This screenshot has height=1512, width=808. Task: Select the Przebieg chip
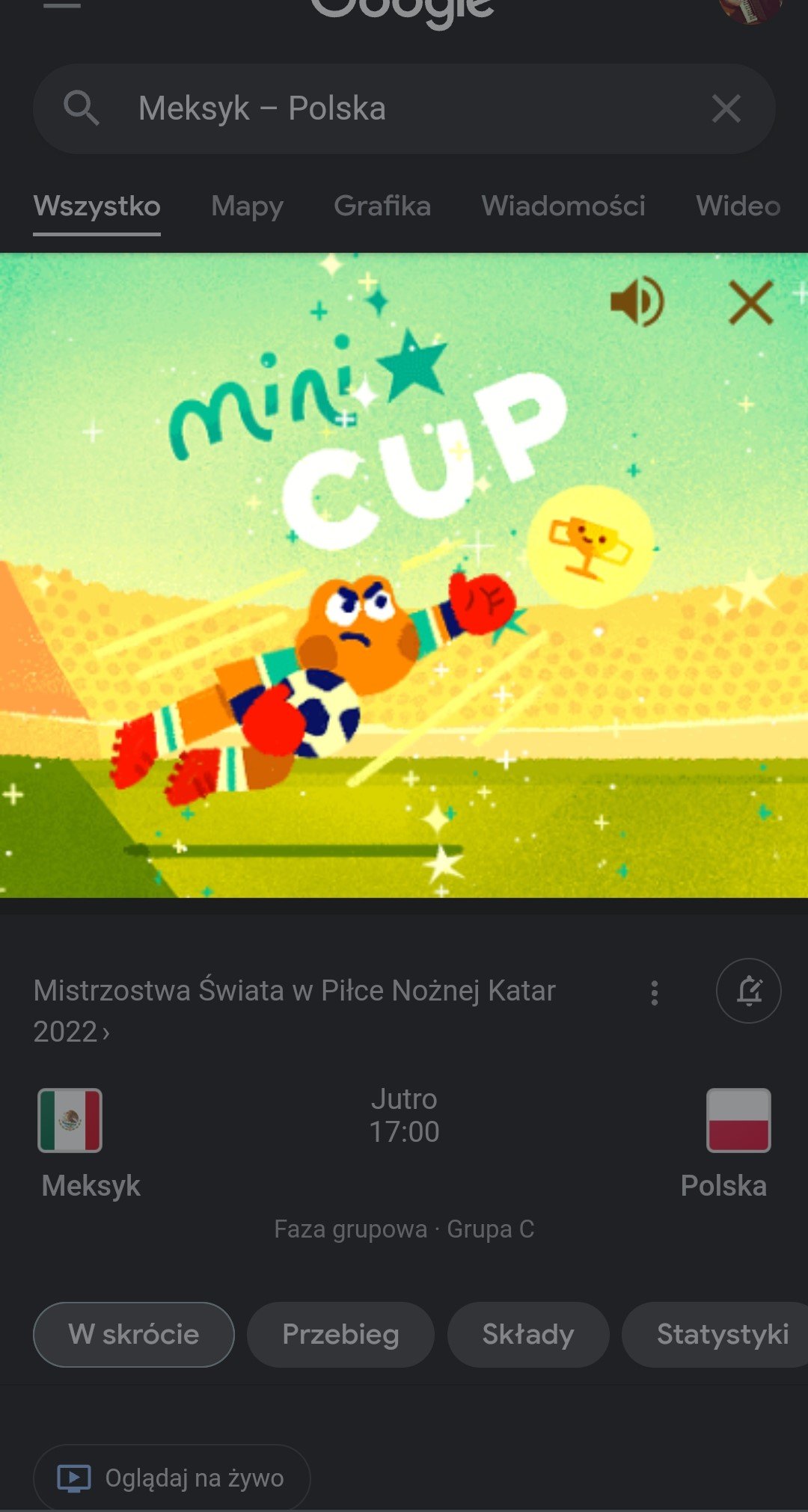(x=340, y=1335)
